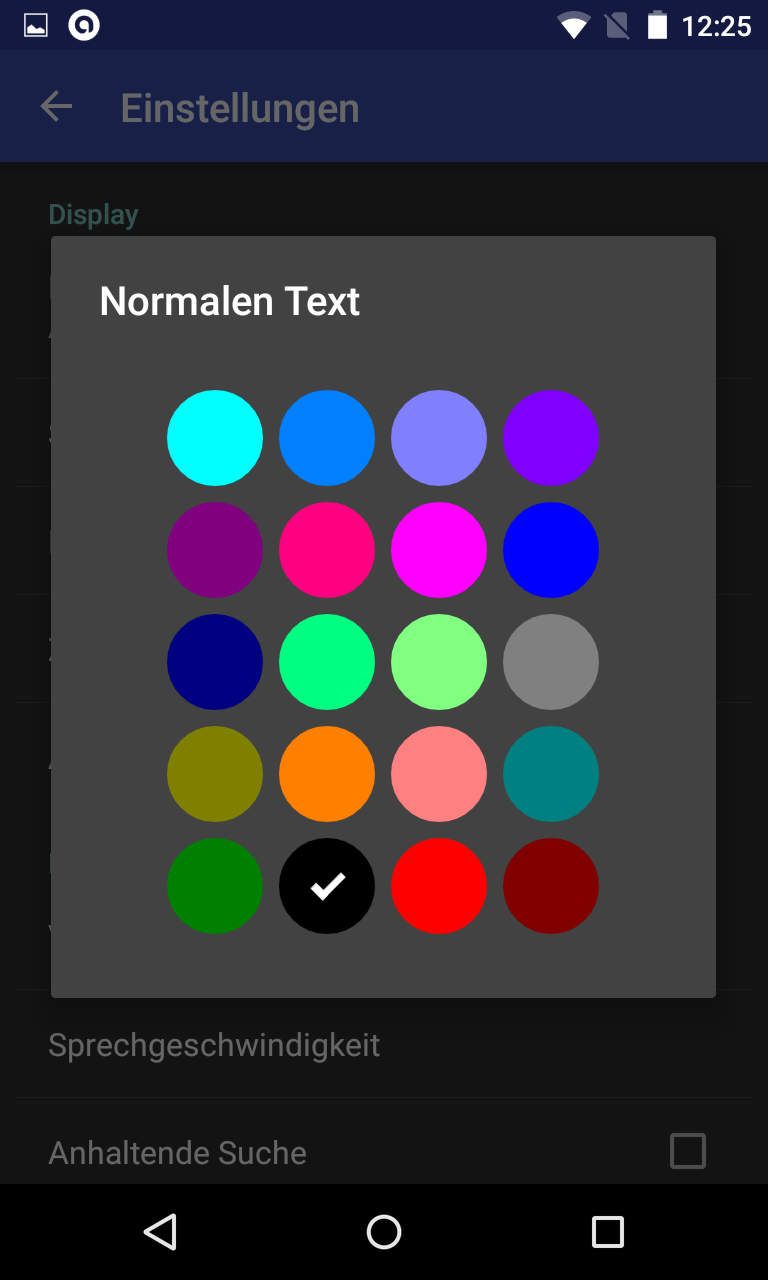768x1280 pixels.
Task: Select the magenta color swatch
Action: coord(439,550)
